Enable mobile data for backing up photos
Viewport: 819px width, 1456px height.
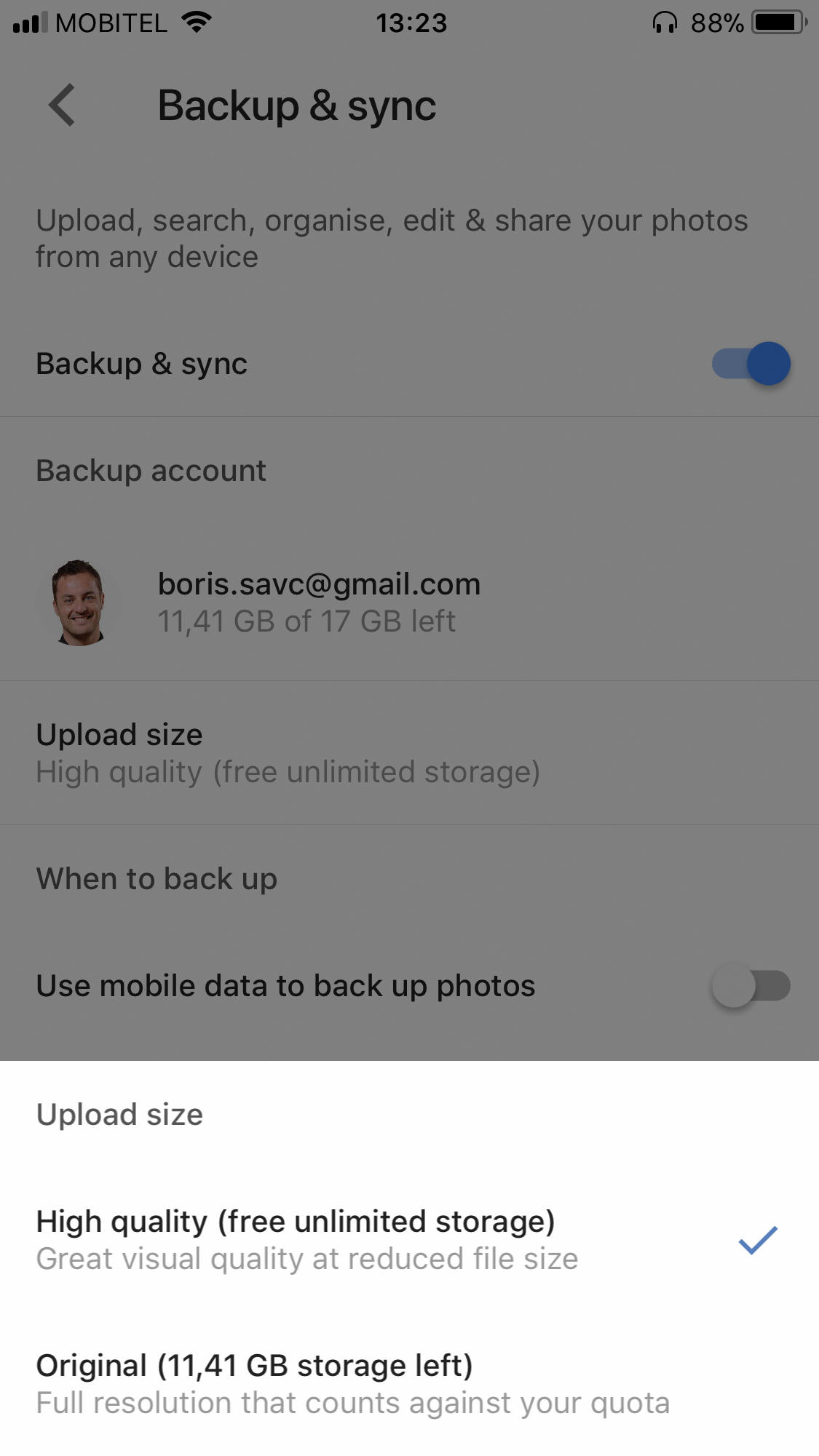tap(751, 986)
